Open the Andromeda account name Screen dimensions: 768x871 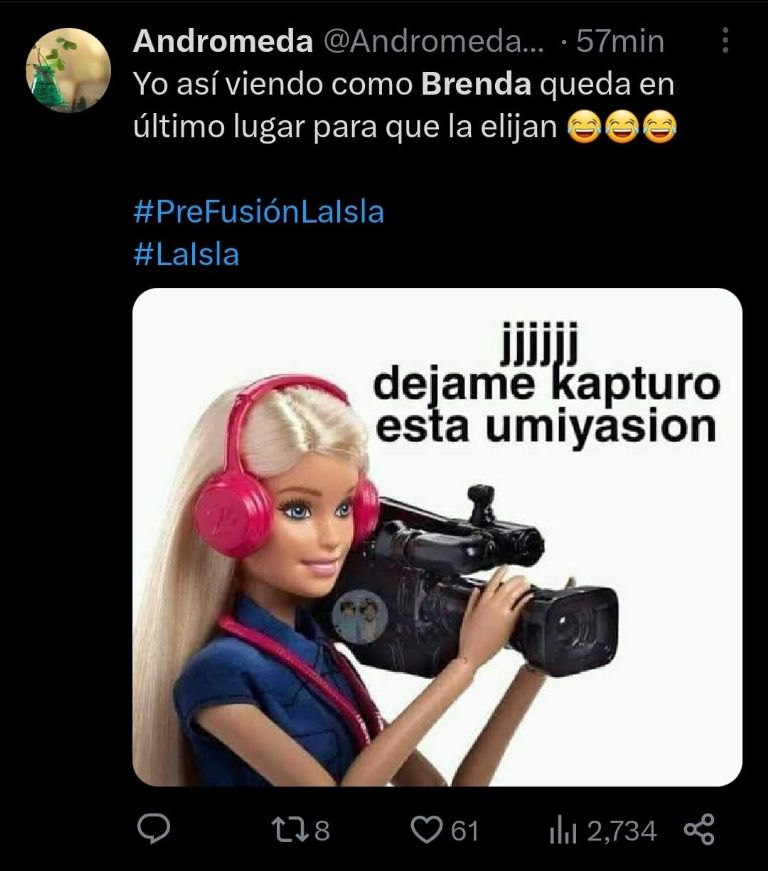coord(221,41)
